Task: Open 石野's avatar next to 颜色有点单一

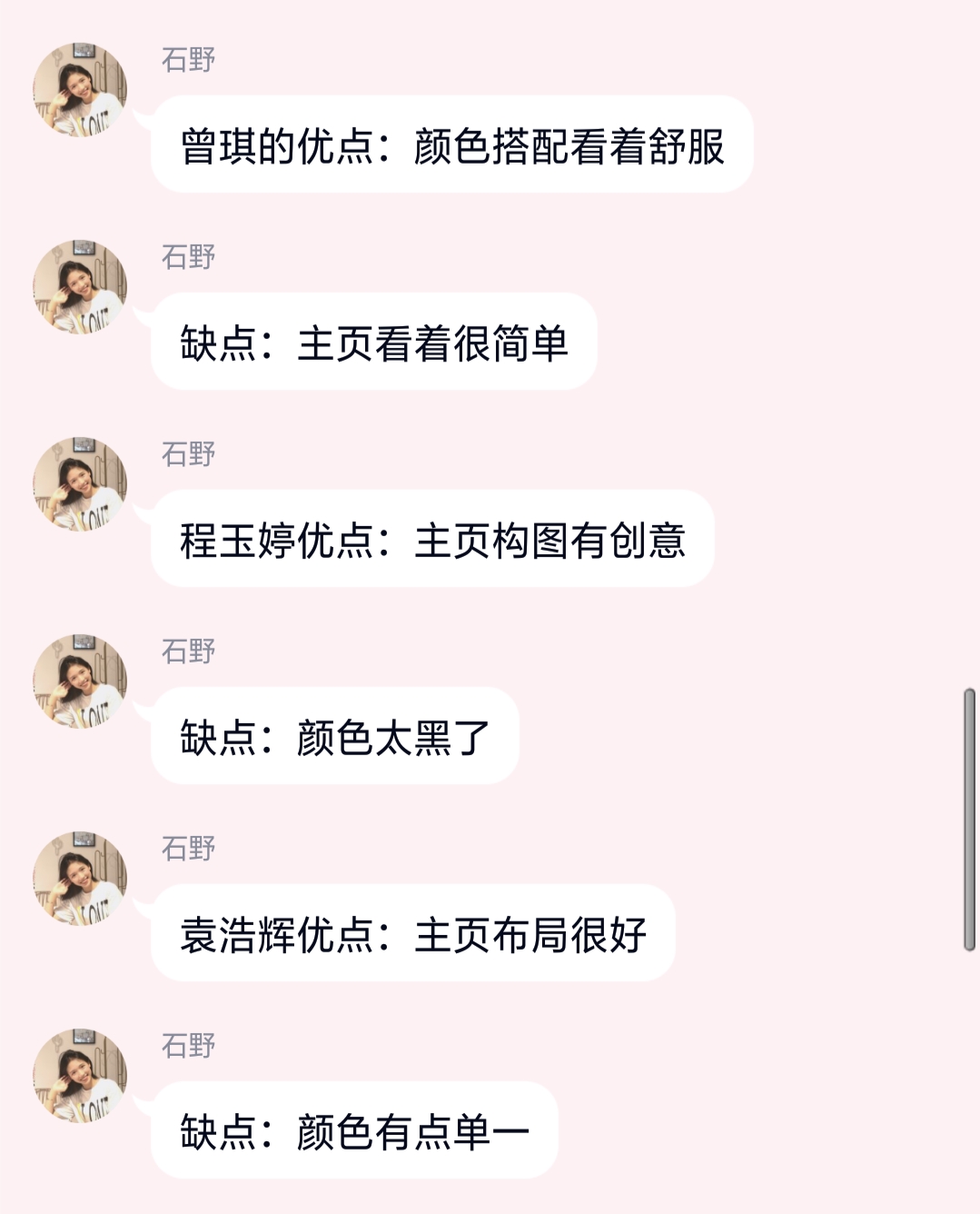Action: (80, 1076)
